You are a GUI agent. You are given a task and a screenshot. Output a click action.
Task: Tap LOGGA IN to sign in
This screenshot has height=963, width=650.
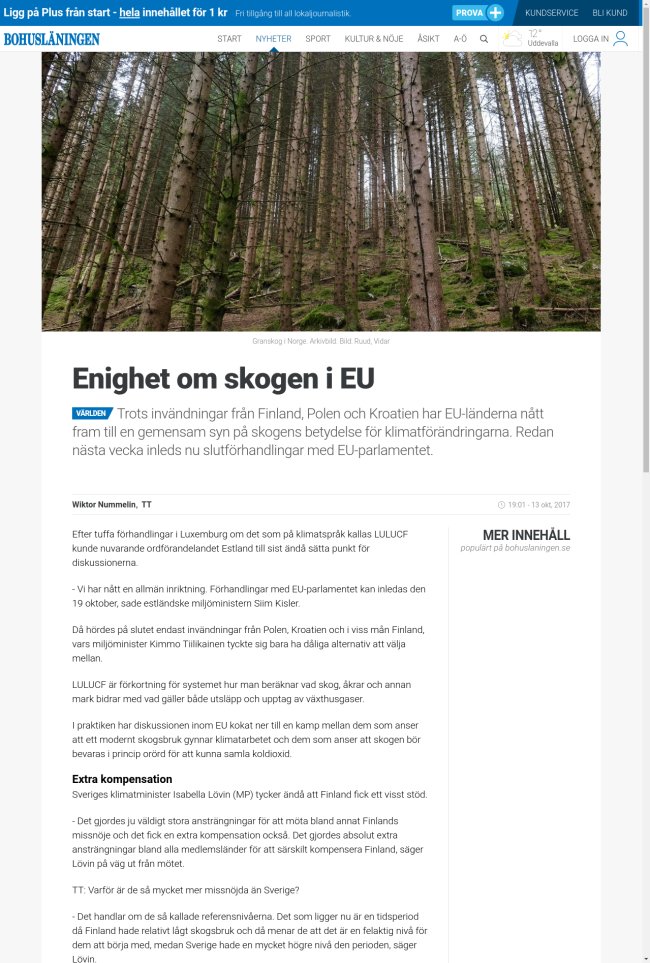click(600, 39)
